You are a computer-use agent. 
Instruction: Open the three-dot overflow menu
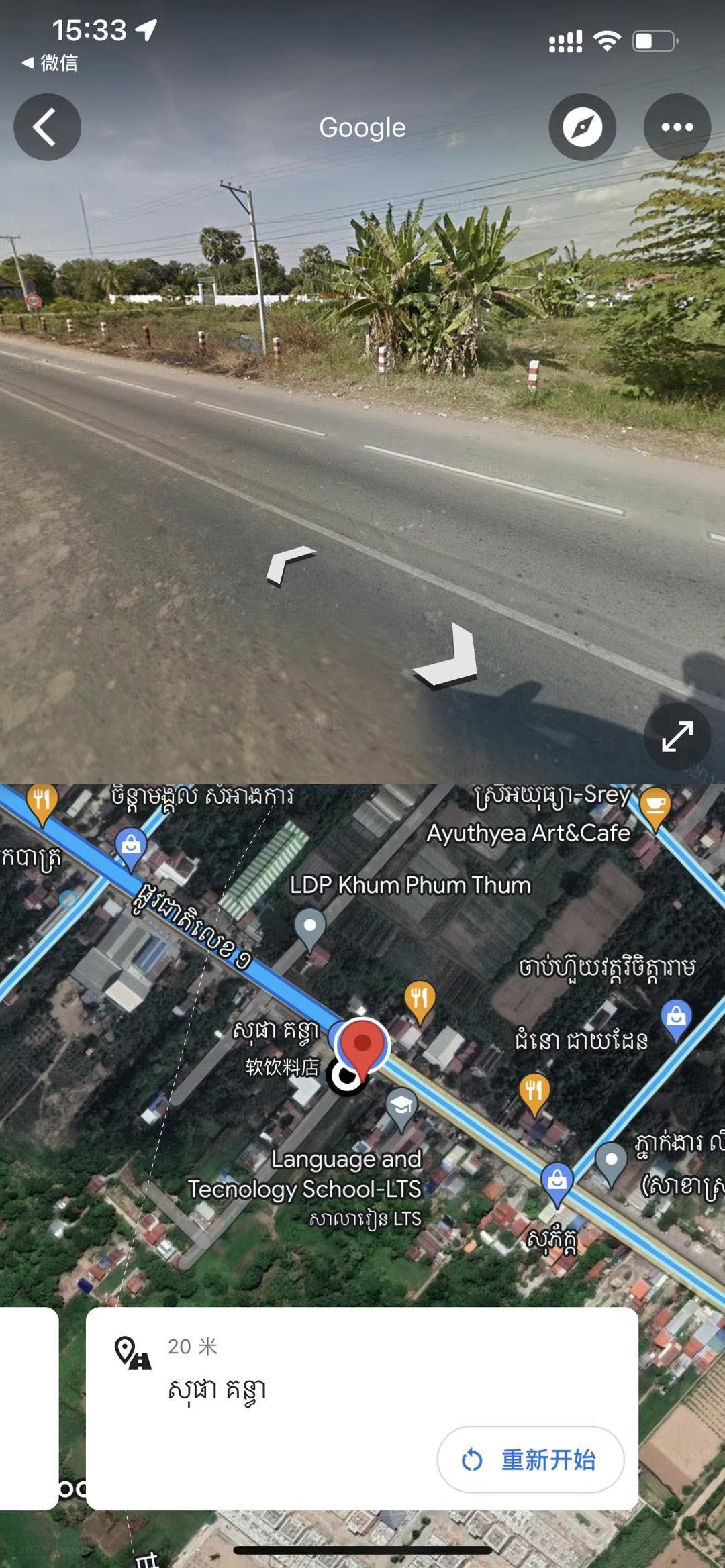pos(677,127)
